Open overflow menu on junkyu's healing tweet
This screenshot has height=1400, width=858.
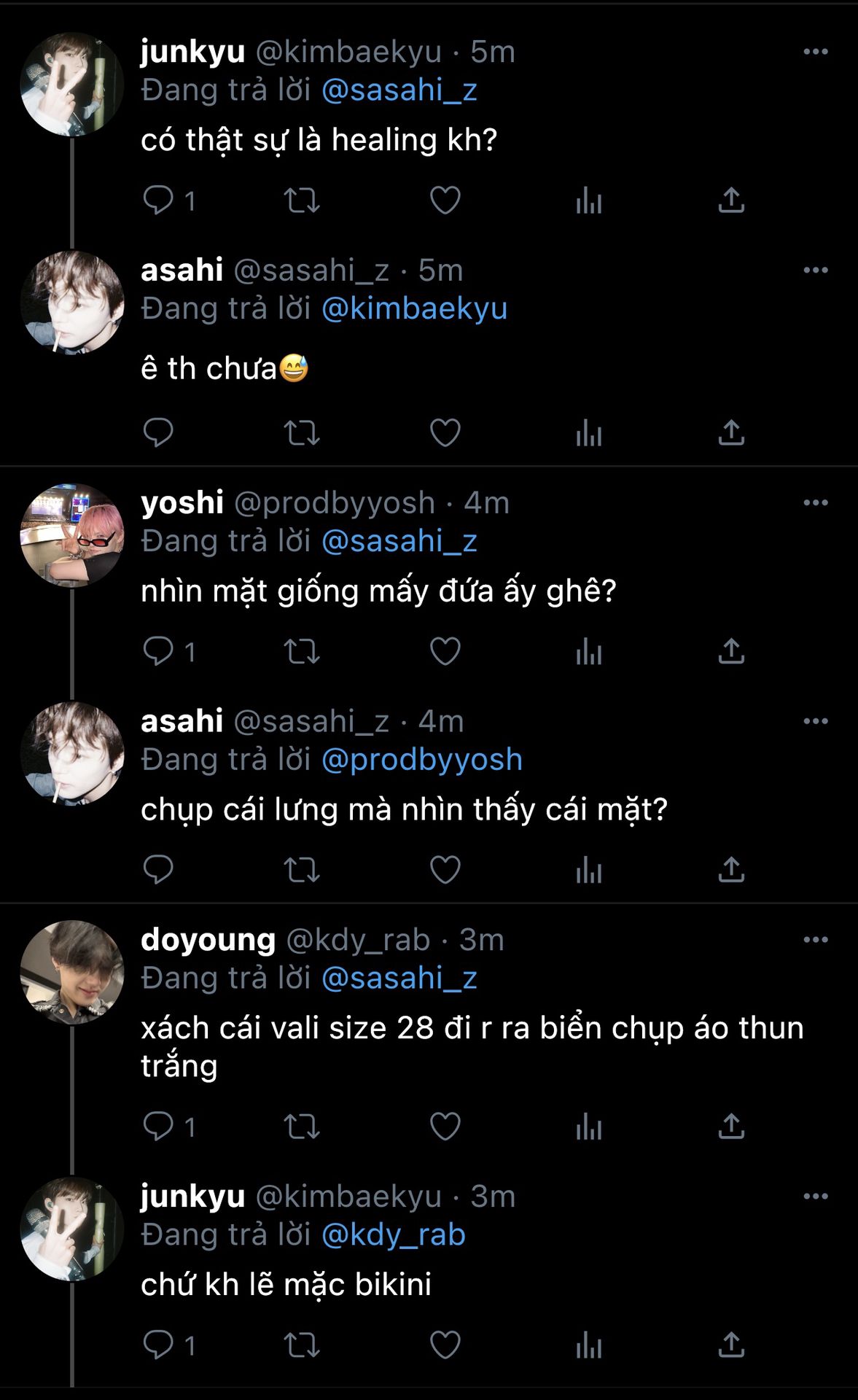[815, 52]
